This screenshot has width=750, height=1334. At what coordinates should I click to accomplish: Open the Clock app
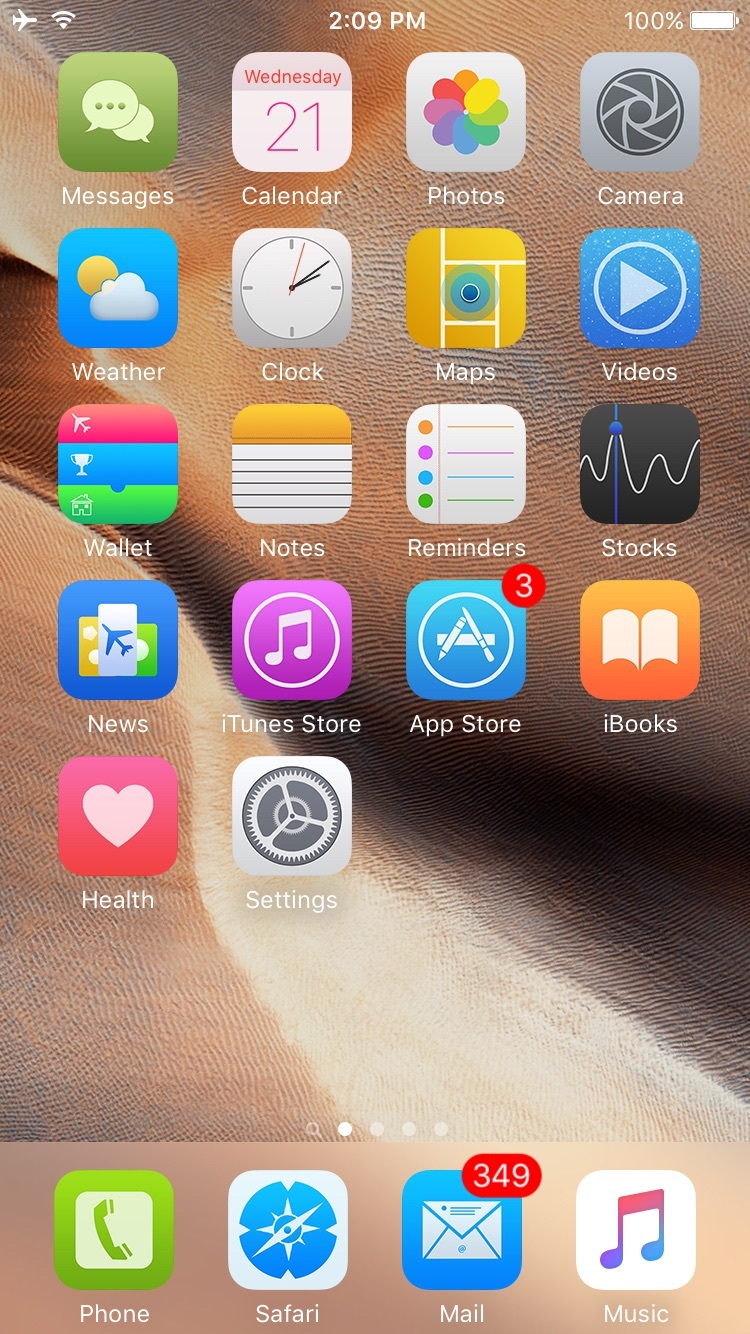(292, 288)
